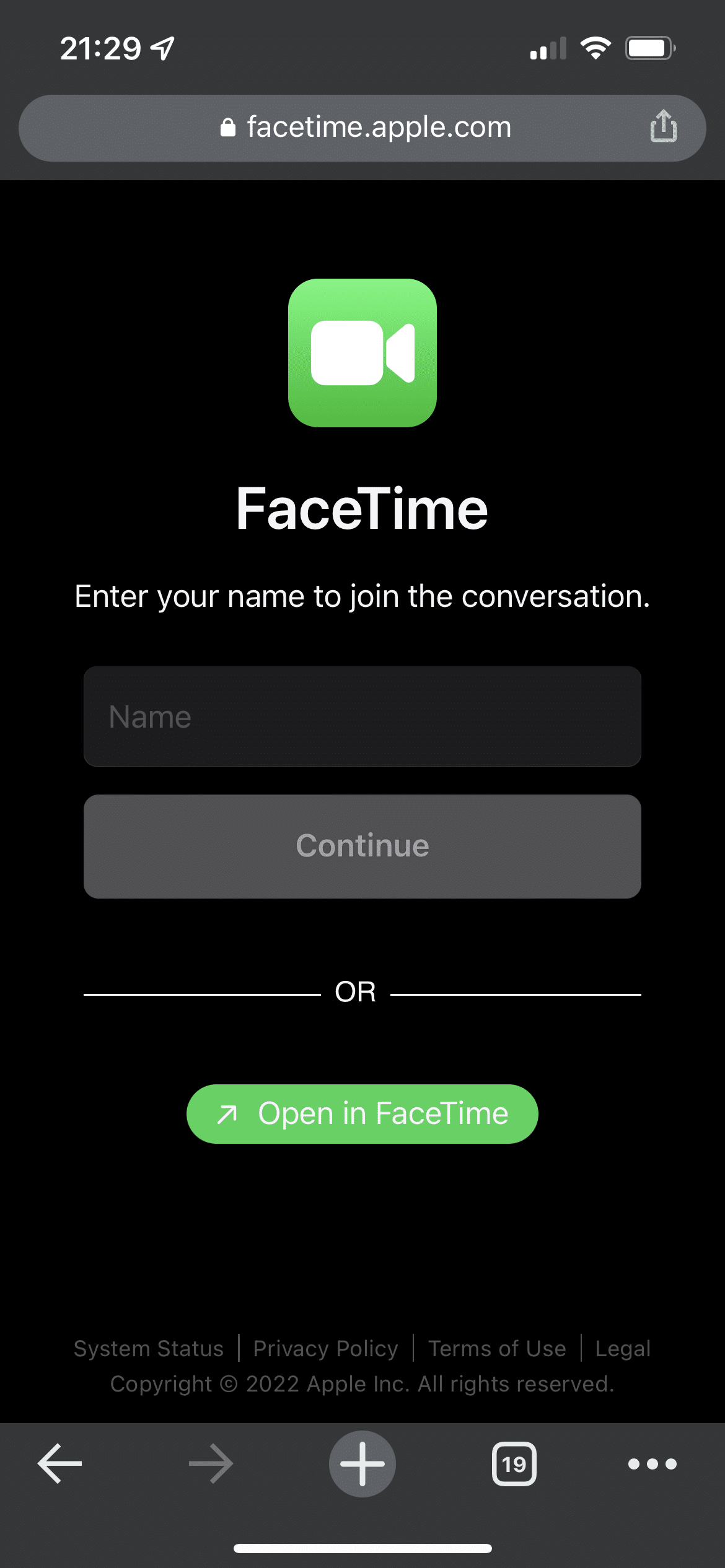Image resolution: width=725 pixels, height=1568 pixels.
Task: Open the browser's three-dot menu
Action: (652, 1463)
